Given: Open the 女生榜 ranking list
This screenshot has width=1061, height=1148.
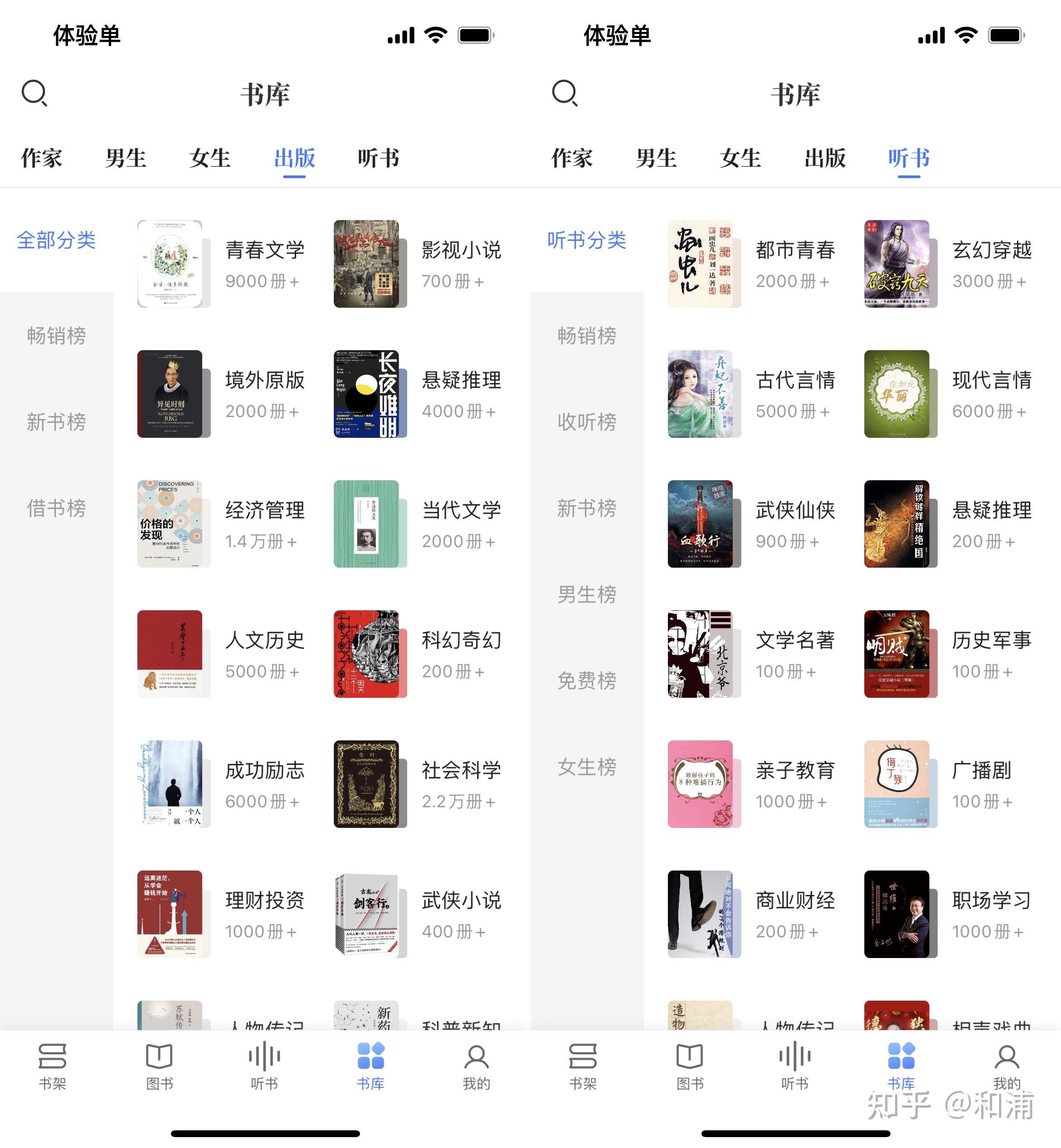Looking at the screenshot, I should point(587,767).
